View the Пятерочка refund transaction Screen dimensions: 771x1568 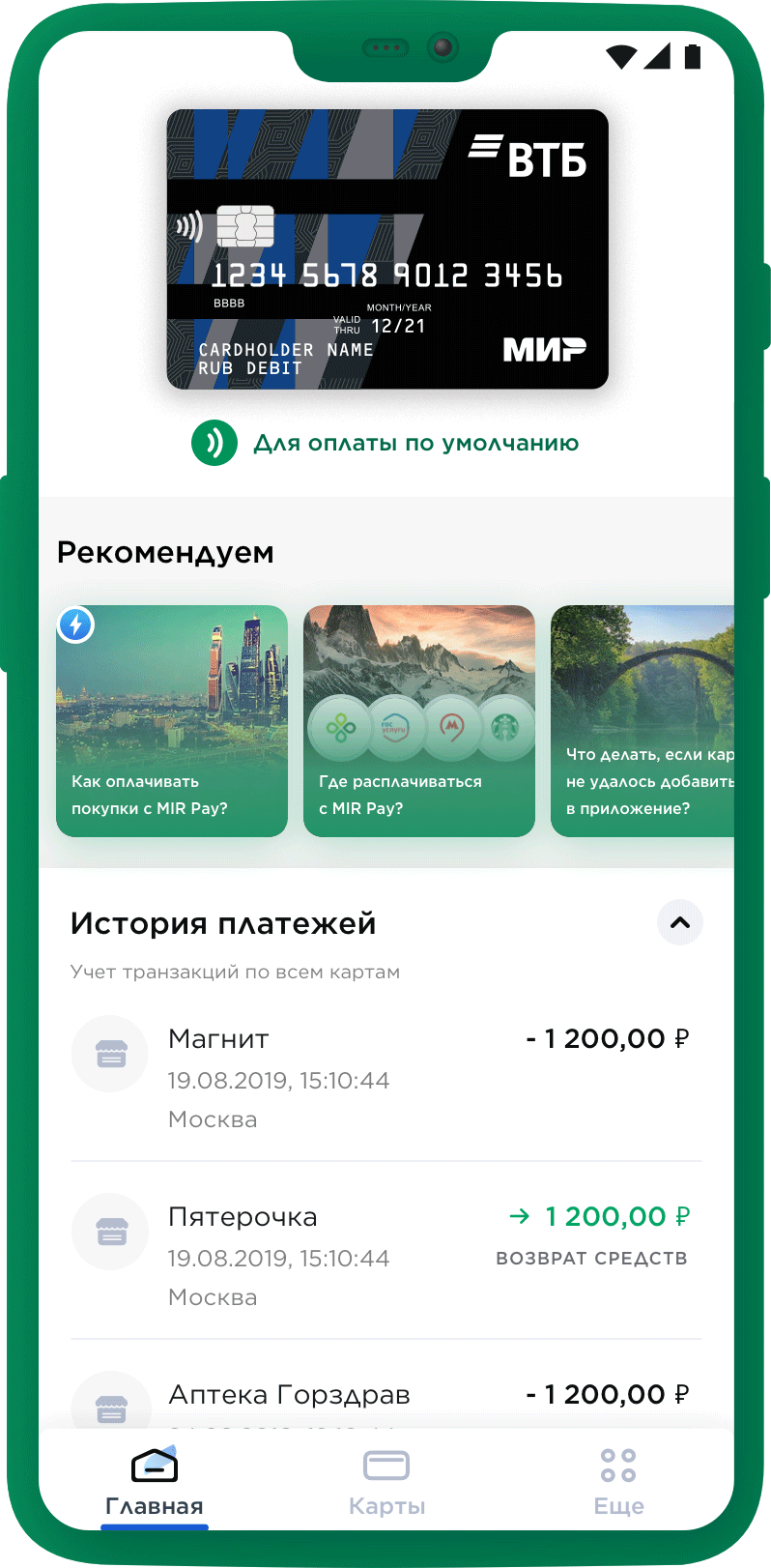click(x=385, y=1255)
